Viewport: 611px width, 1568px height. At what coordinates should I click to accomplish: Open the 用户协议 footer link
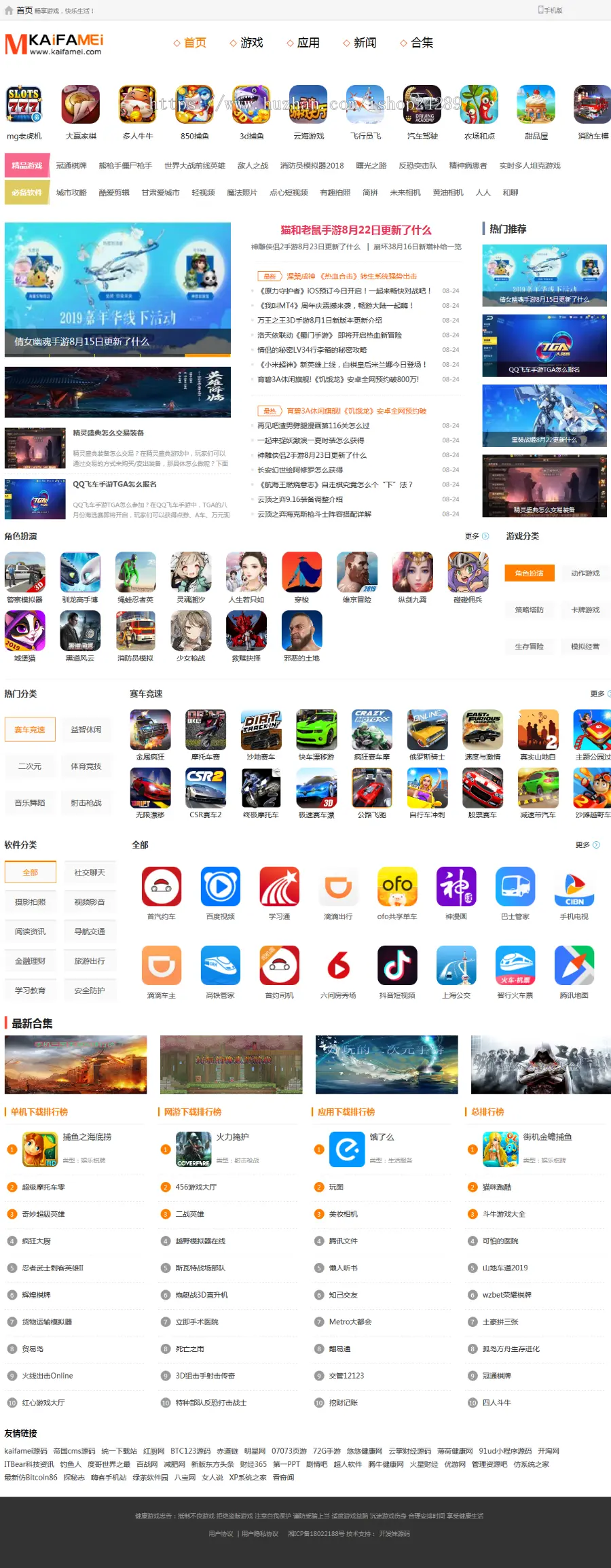click(221, 1533)
